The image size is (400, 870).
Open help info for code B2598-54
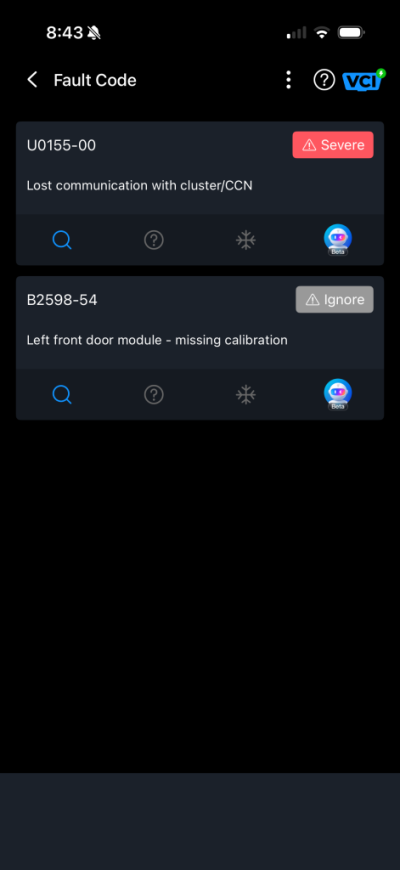point(154,394)
